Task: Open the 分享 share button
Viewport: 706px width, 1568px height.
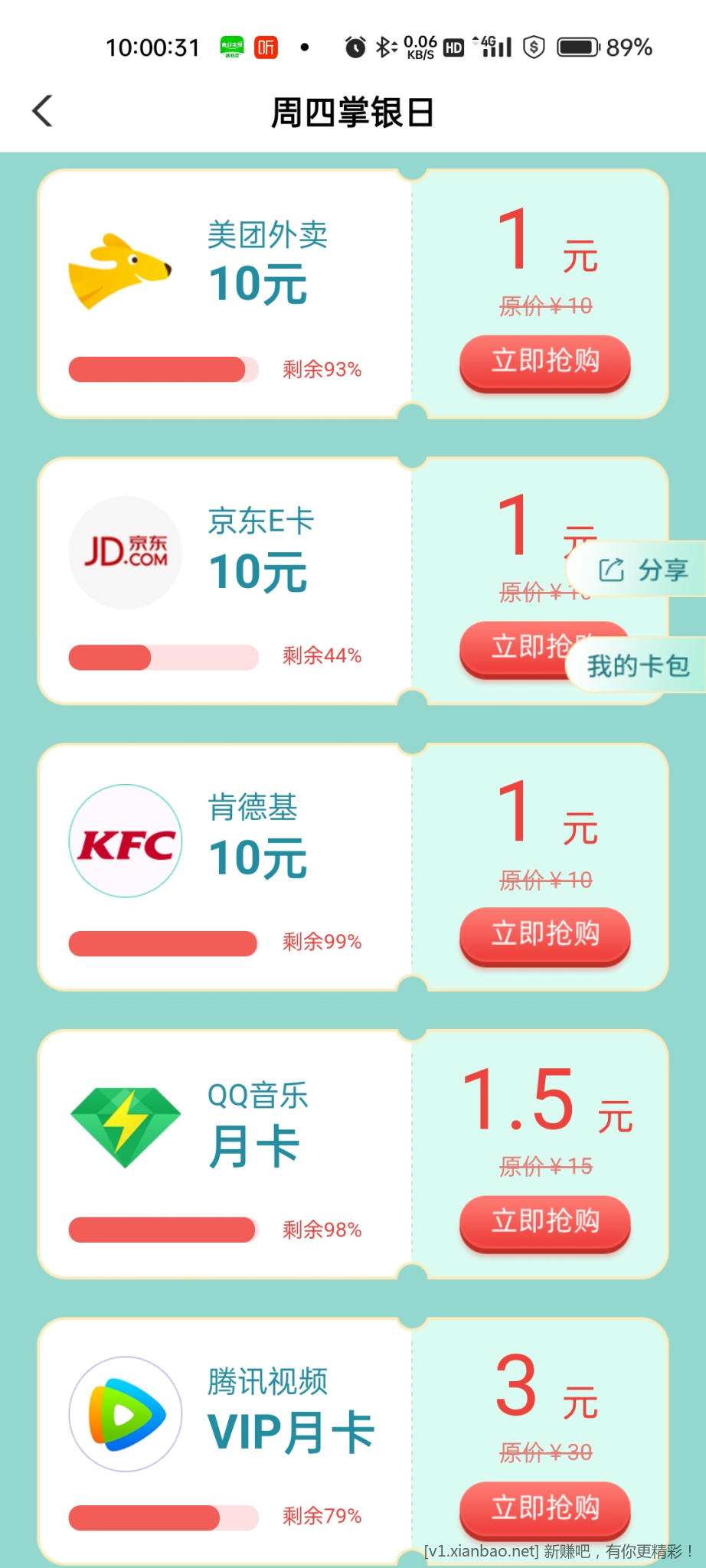Action: 642,570
